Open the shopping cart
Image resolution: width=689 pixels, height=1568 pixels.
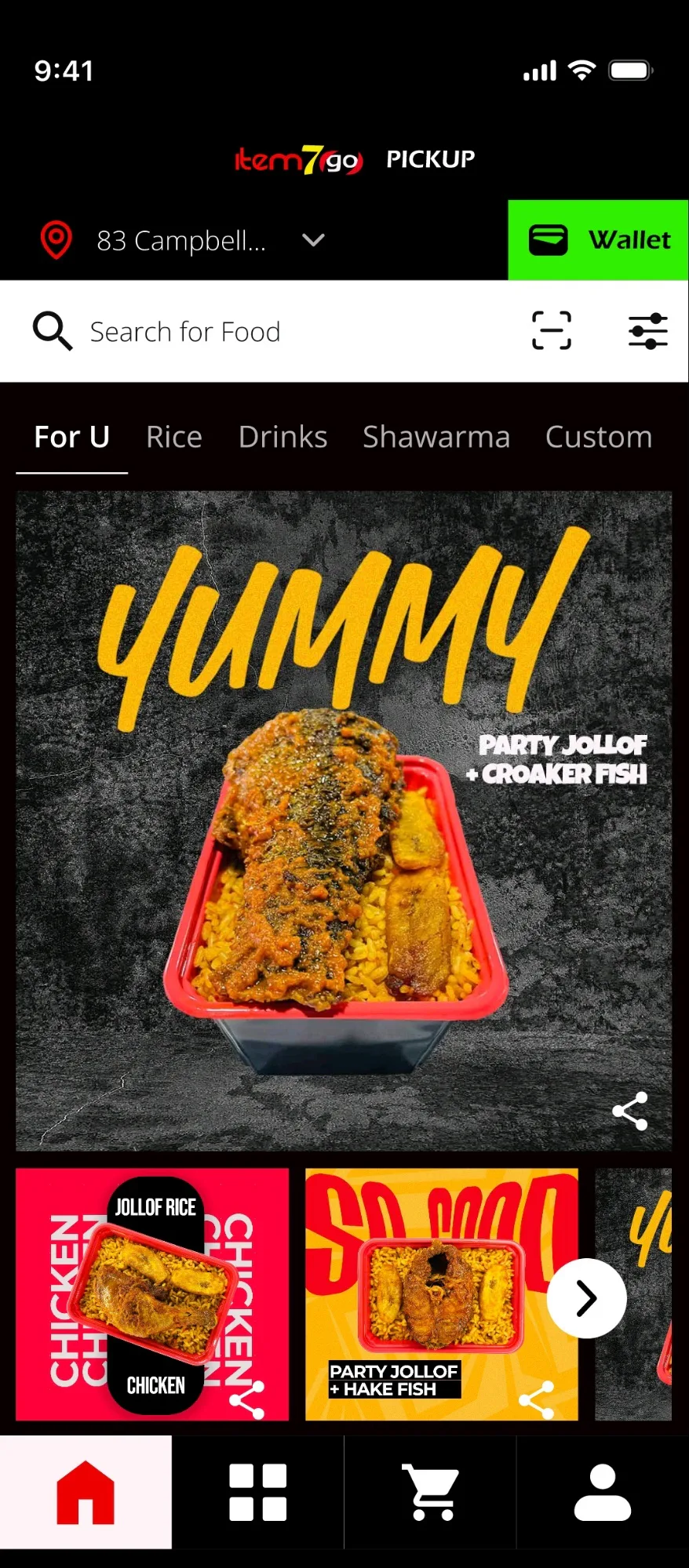coord(430,1492)
